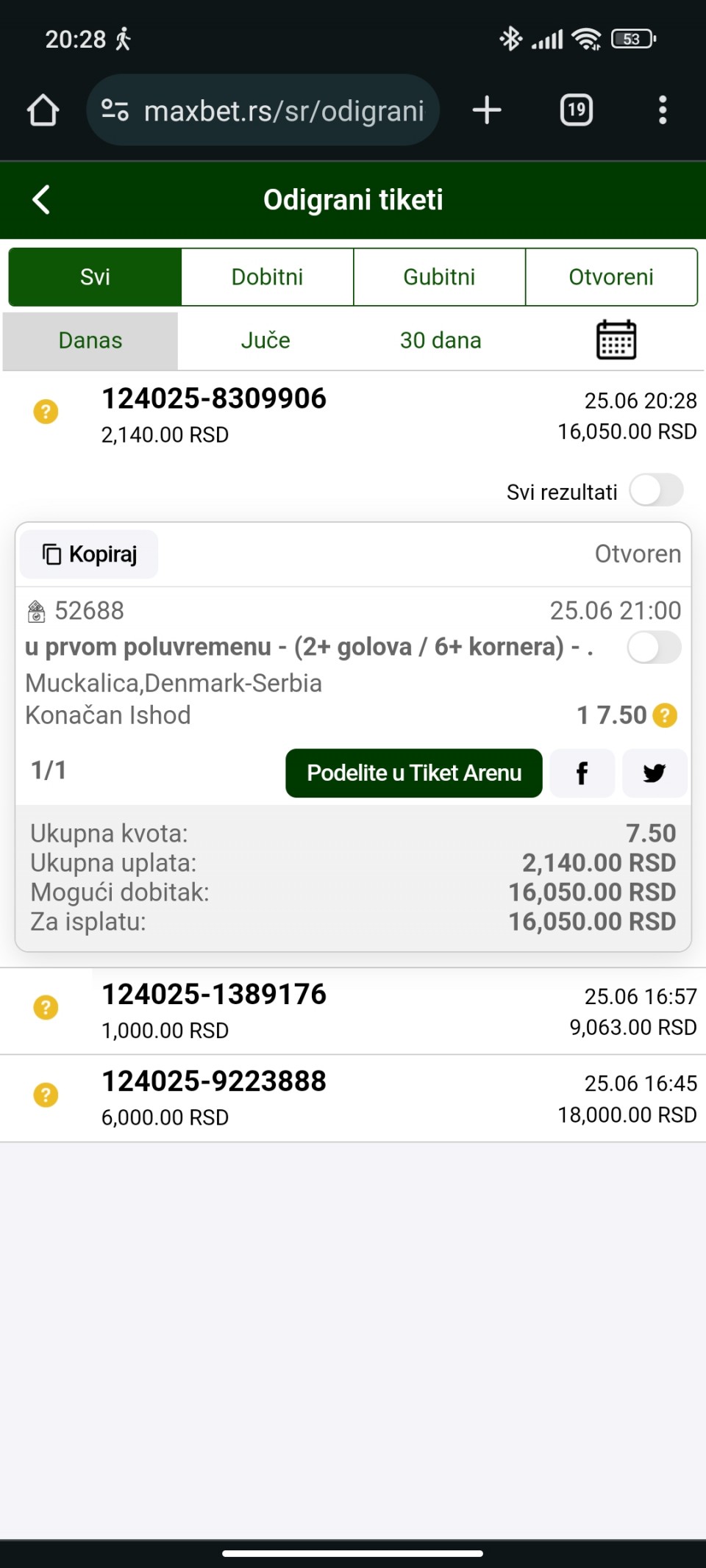Open ticket 124025-1389176

(x=353, y=1012)
